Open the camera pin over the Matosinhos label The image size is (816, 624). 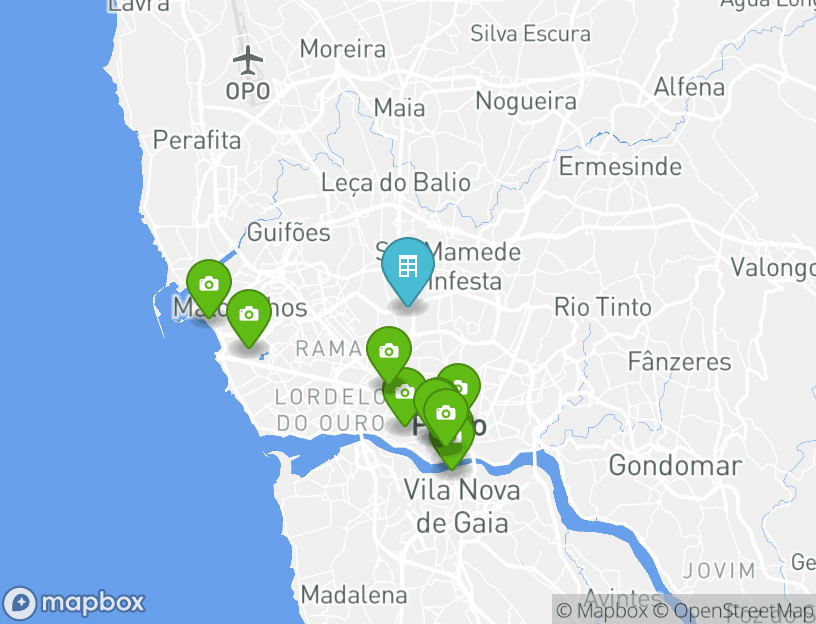click(x=208, y=285)
